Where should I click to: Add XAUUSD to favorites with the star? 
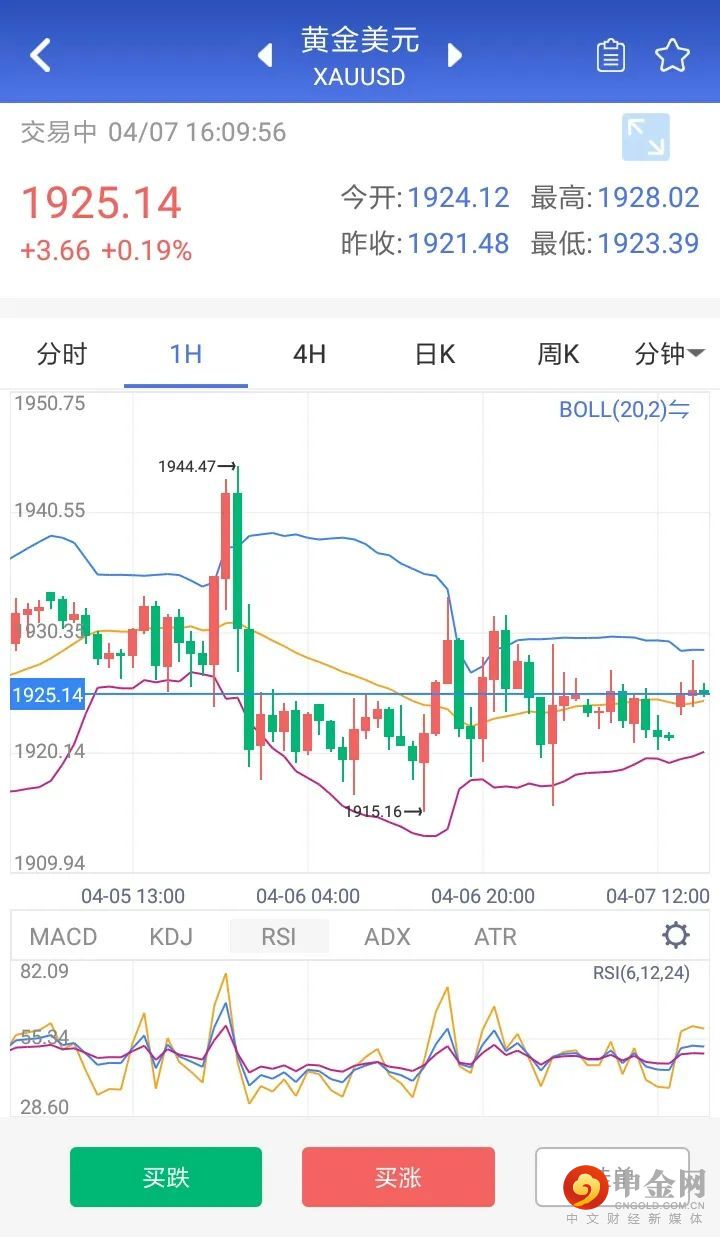click(672, 56)
